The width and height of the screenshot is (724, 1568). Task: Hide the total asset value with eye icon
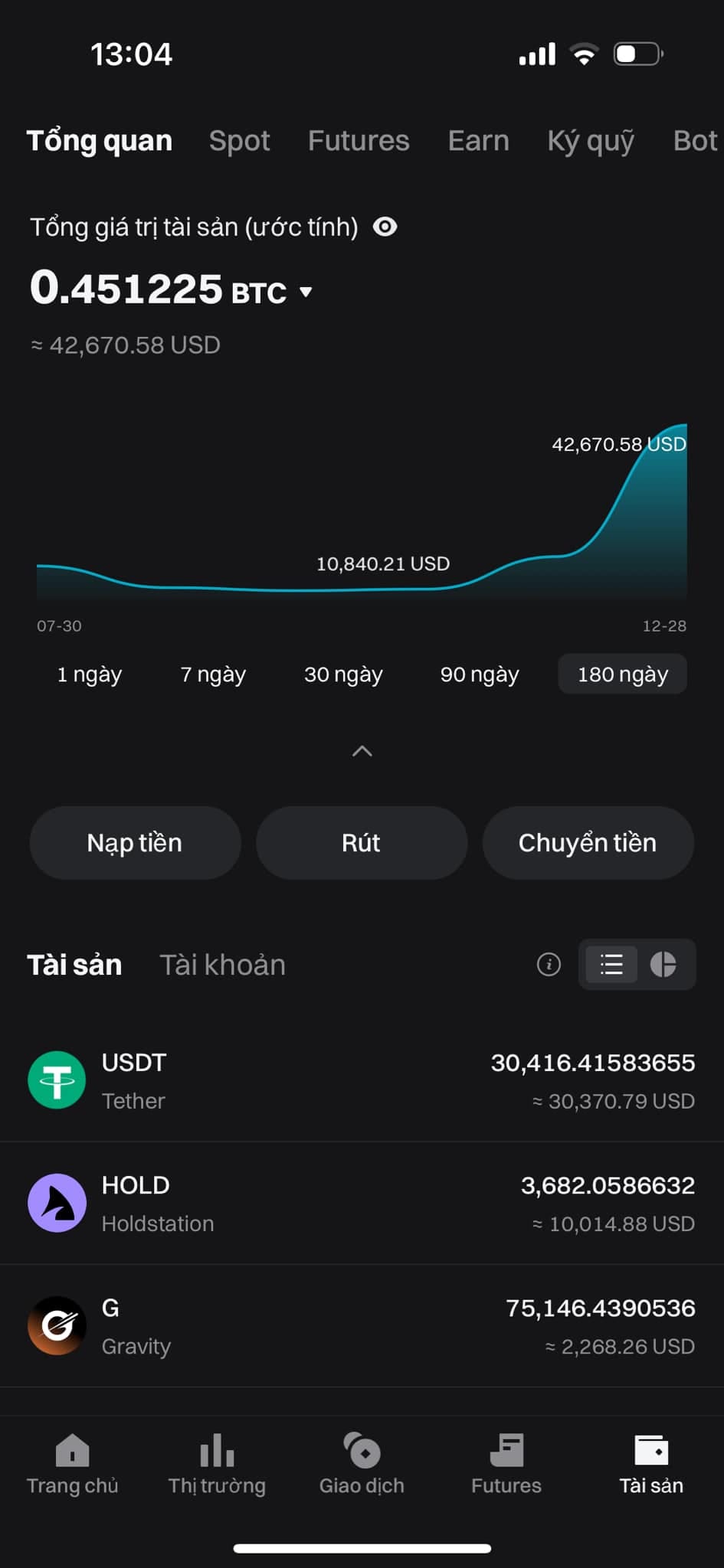point(385,227)
